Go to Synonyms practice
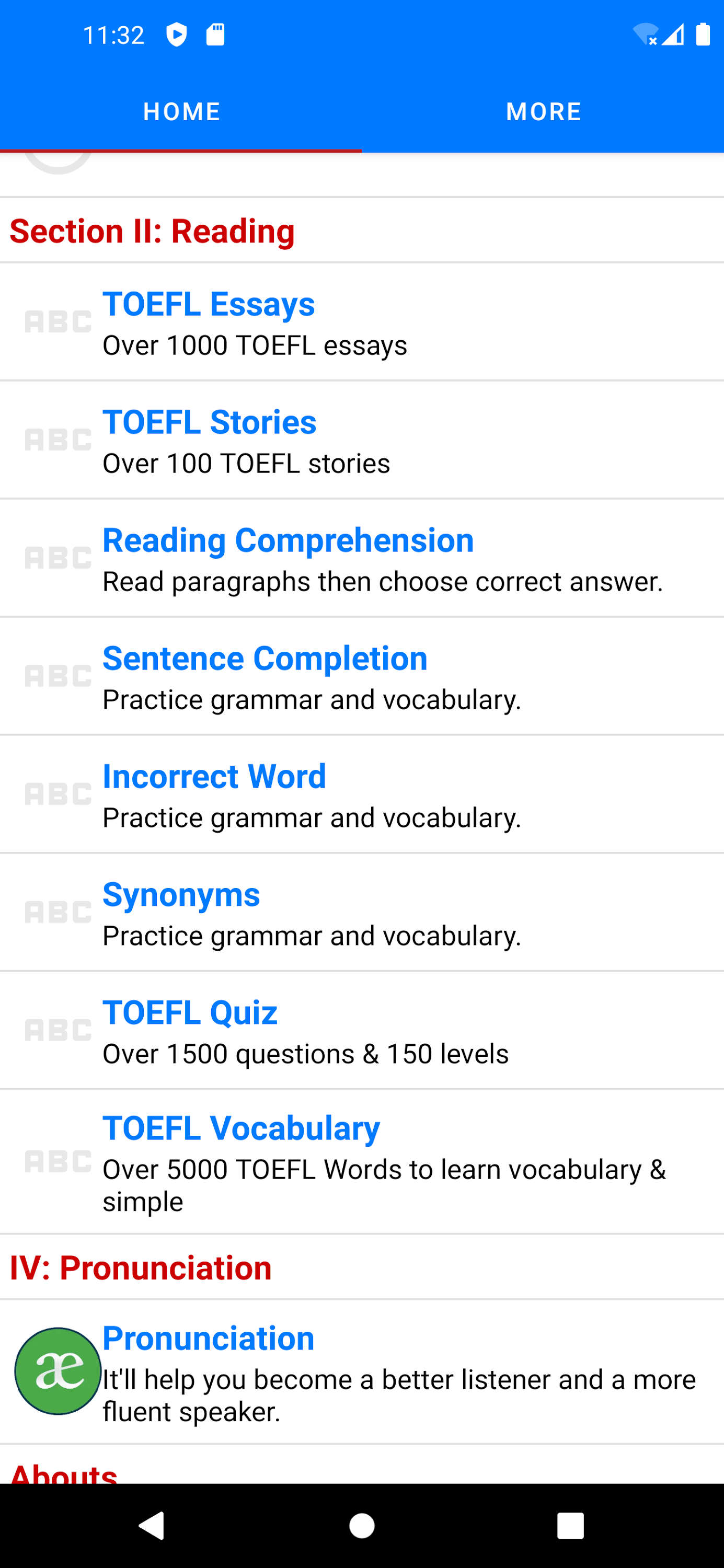Viewport: 724px width, 1568px height. pyautogui.click(x=362, y=913)
